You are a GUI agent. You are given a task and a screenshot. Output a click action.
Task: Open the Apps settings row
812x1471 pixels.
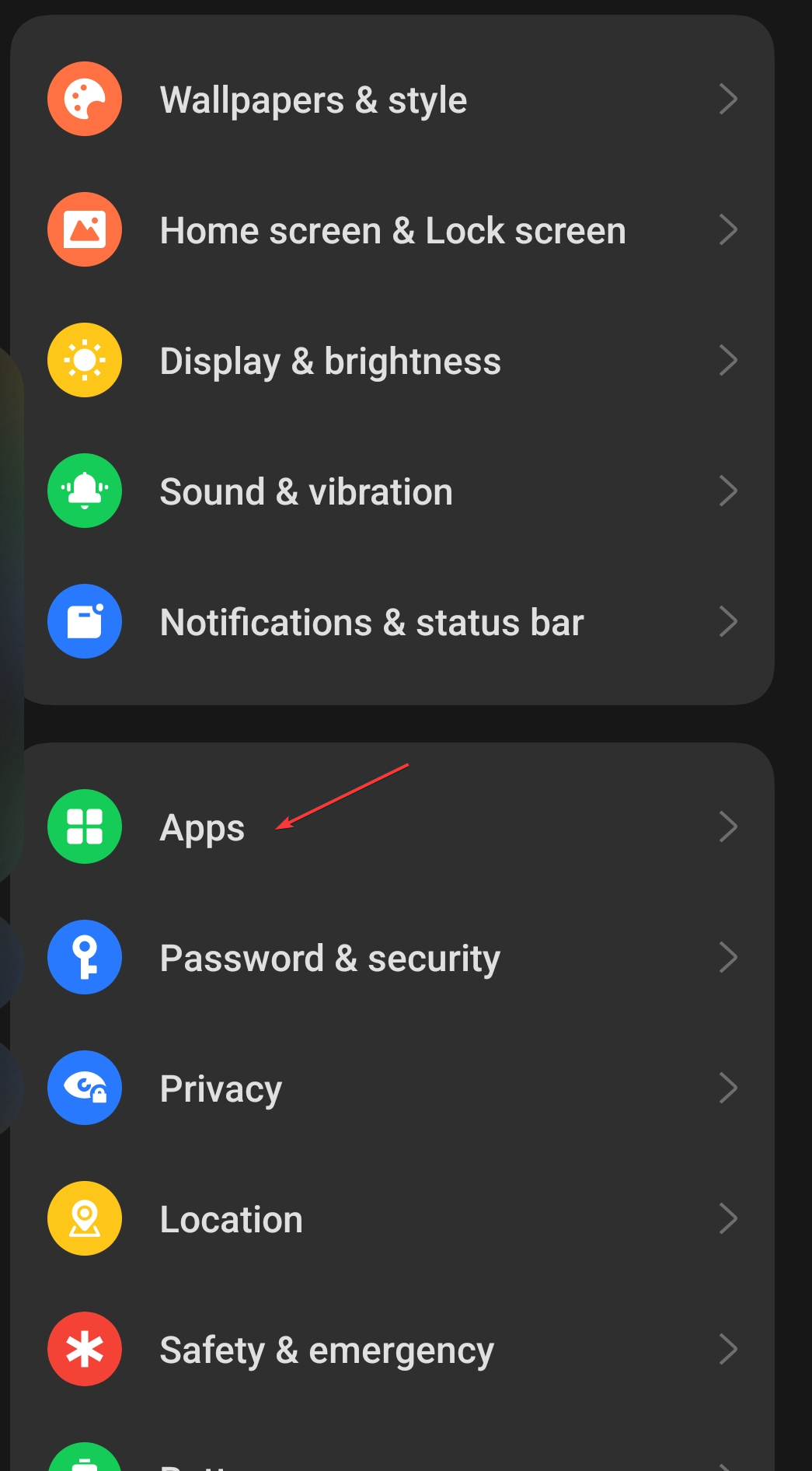(x=202, y=827)
